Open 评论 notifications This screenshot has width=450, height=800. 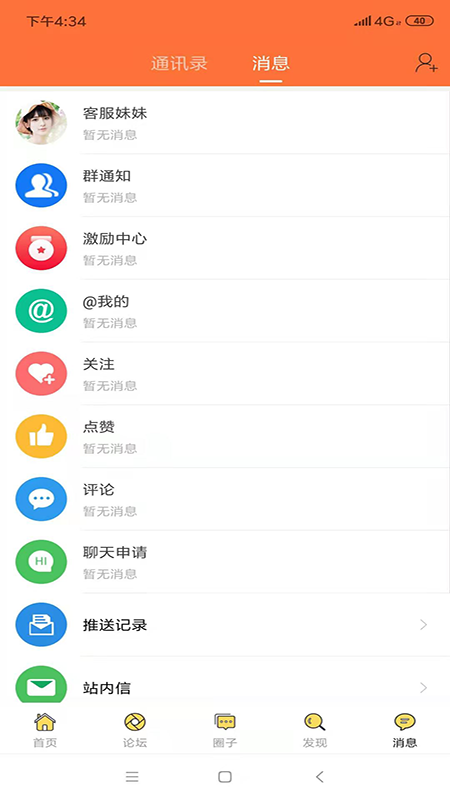tap(225, 499)
